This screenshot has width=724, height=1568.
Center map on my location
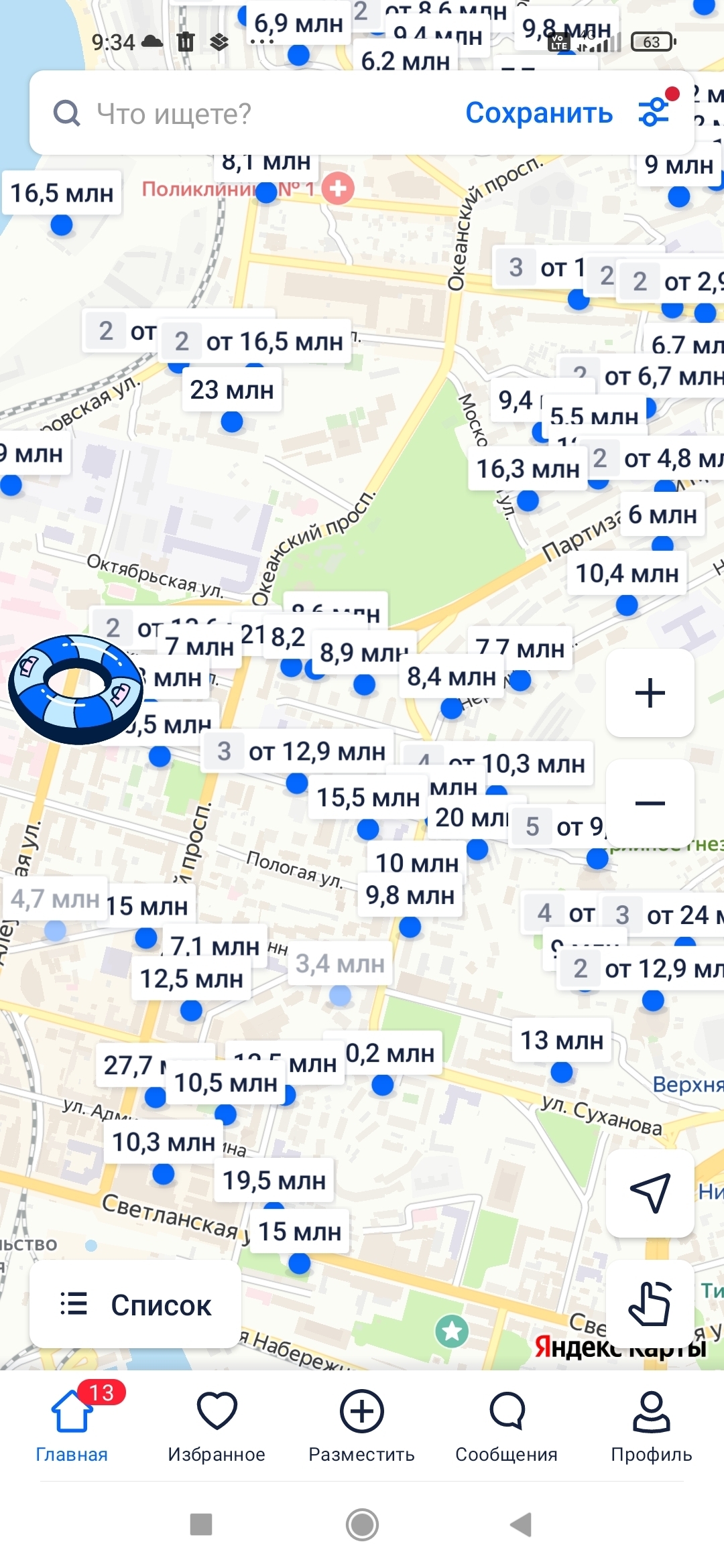(x=650, y=1193)
